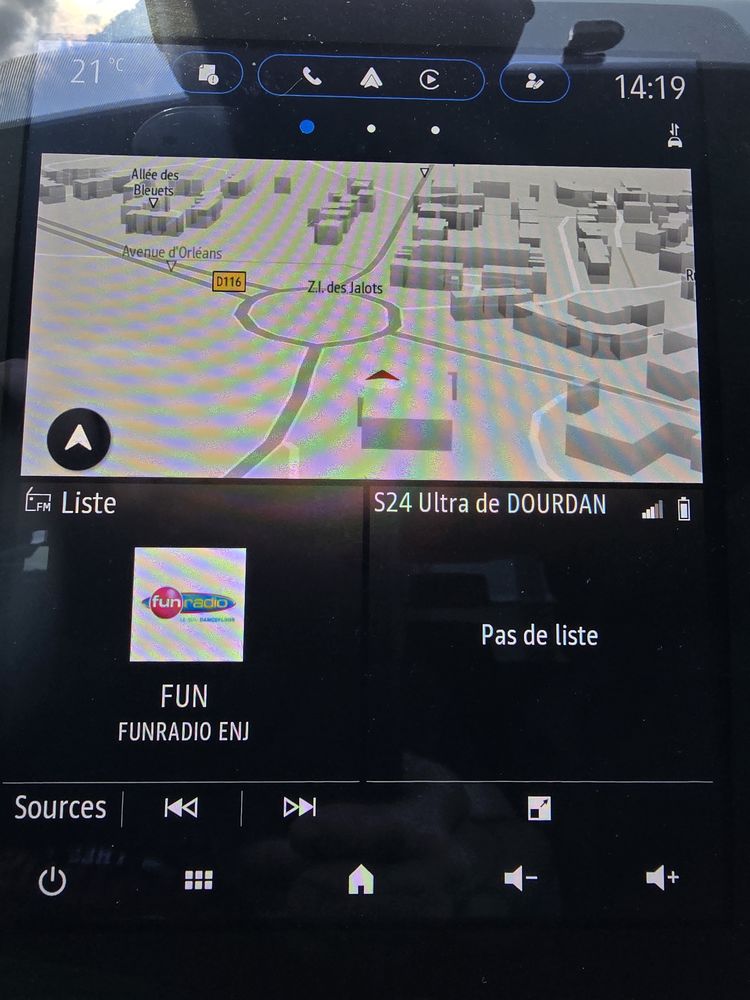Open the navigation arrow shortcut in top bar
The height and width of the screenshot is (1000, 750).
pos(371,79)
